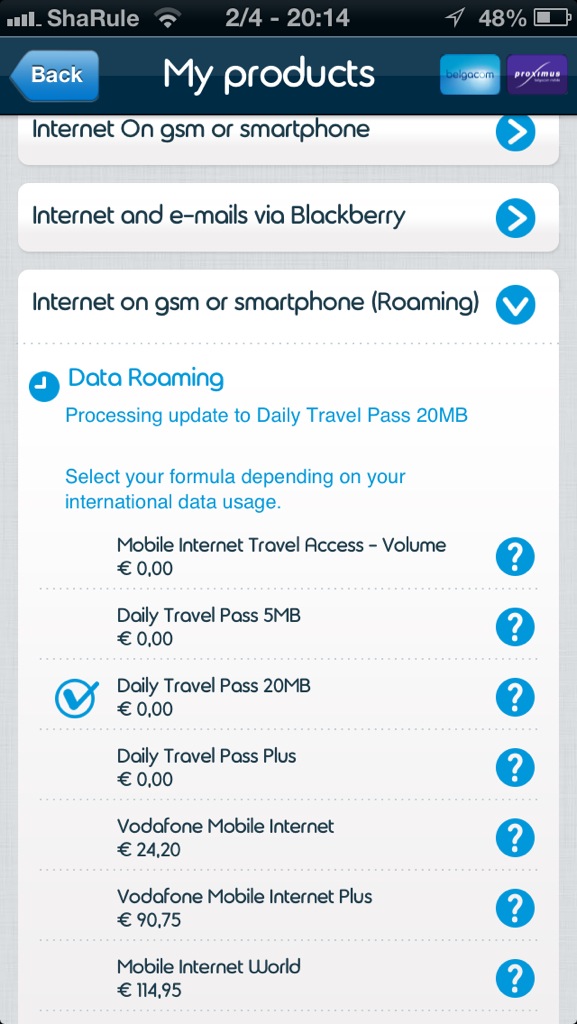577x1024 pixels.
Task: Show help for Mobile Internet Travel Access
Action: tap(515, 556)
